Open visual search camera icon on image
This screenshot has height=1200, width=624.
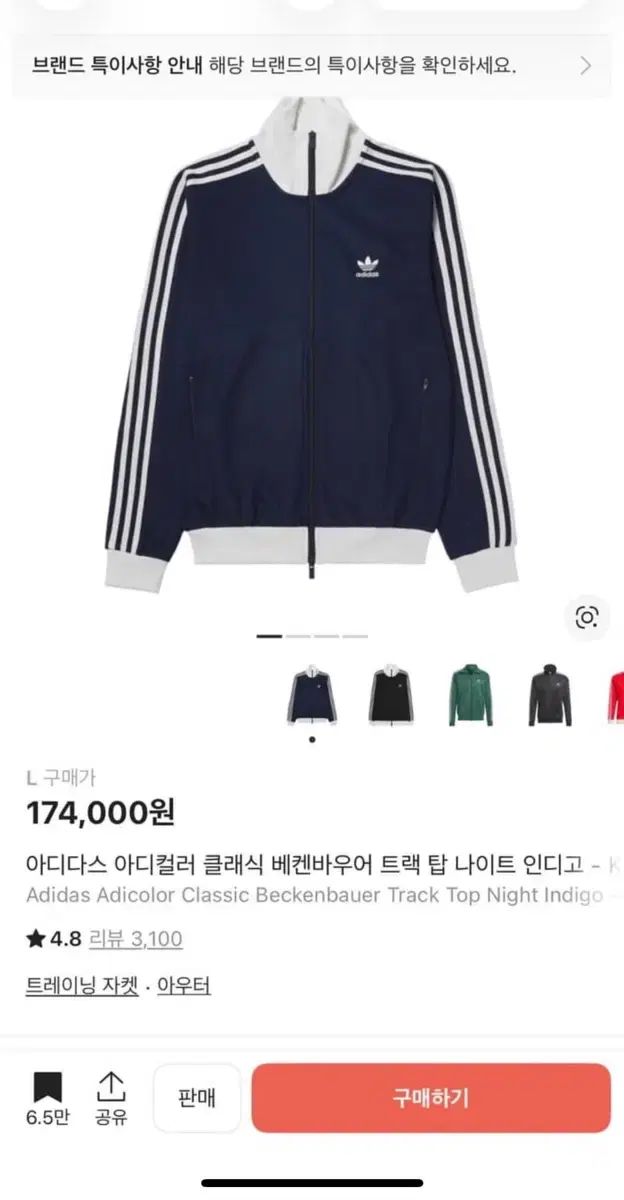click(587, 617)
